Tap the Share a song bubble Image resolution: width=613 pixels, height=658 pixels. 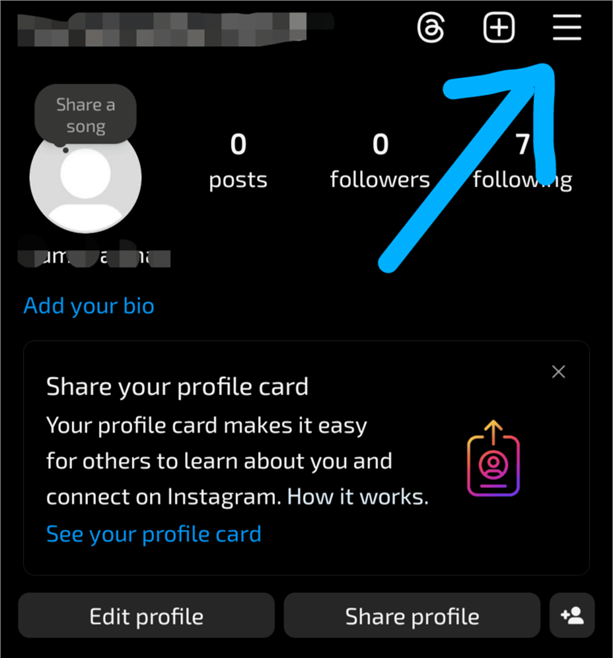pos(85,116)
